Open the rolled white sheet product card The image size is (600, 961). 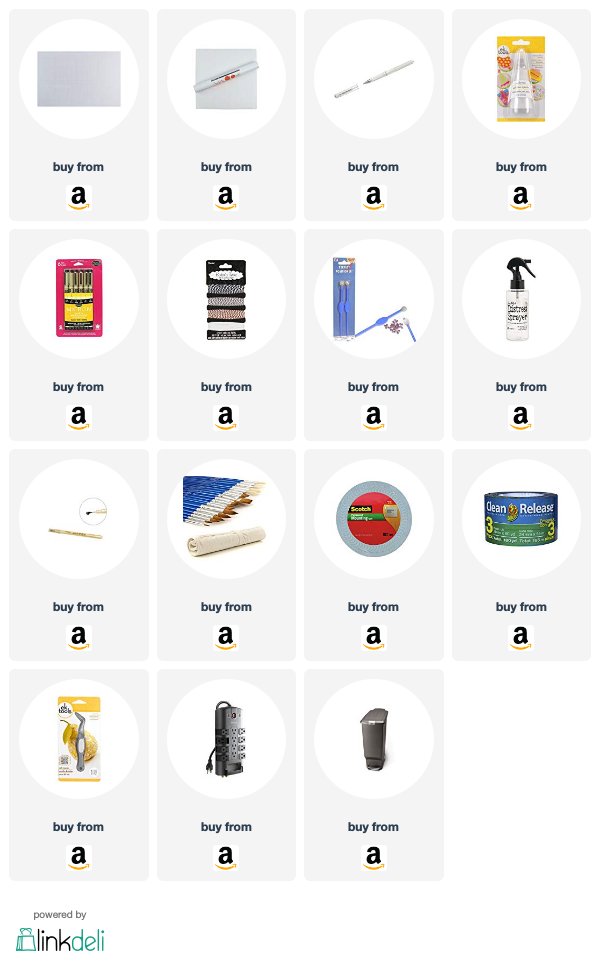click(226, 115)
